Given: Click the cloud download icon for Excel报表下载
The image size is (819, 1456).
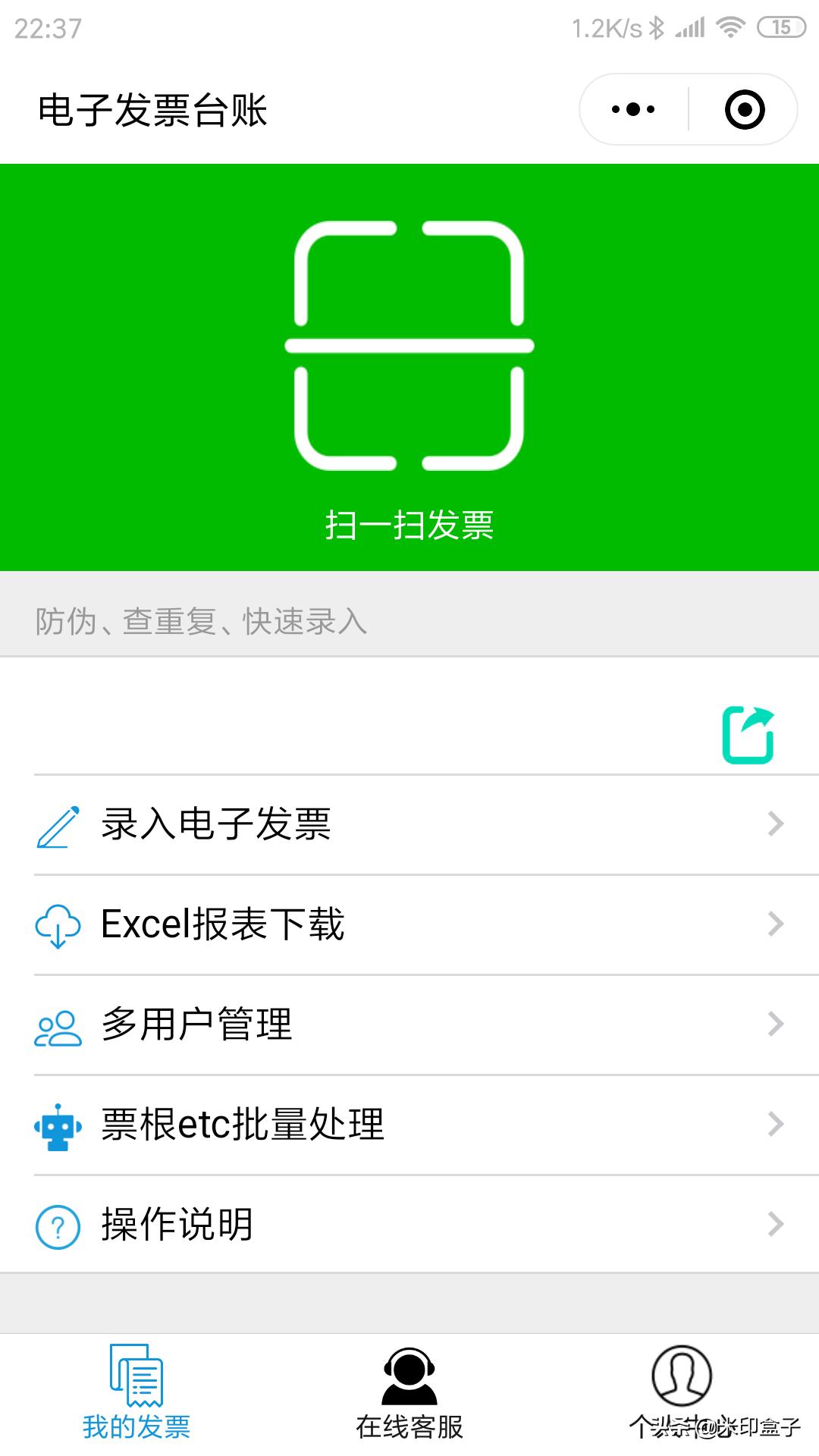Looking at the screenshot, I should pyautogui.click(x=57, y=925).
